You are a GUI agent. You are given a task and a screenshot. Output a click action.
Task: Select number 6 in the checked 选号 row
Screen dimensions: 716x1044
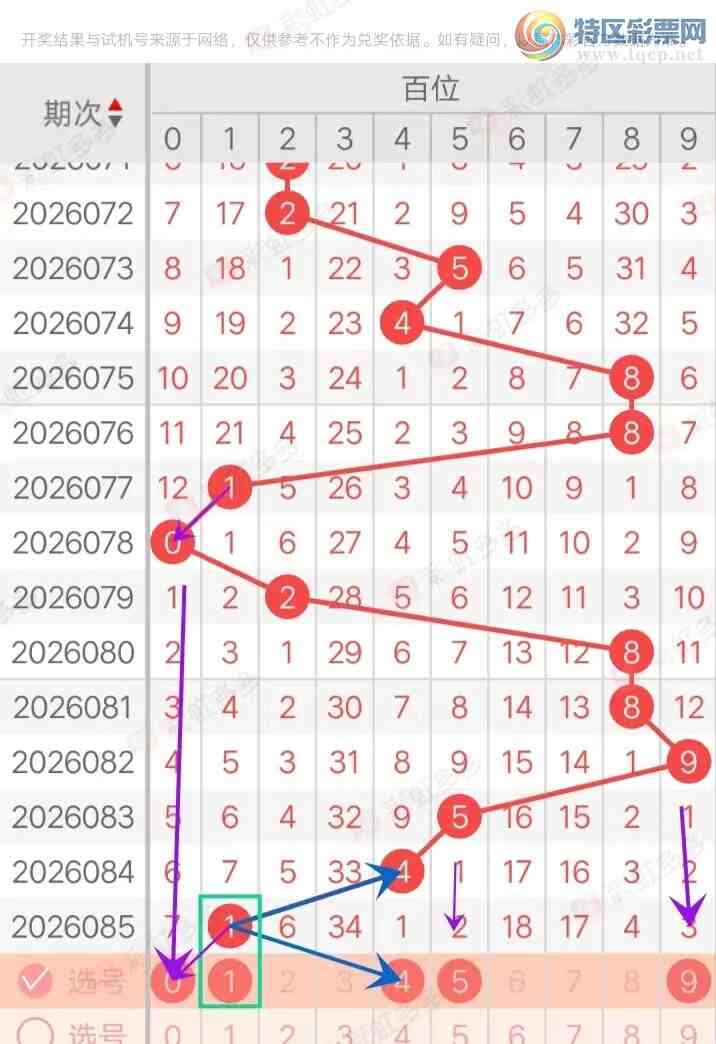point(517,982)
